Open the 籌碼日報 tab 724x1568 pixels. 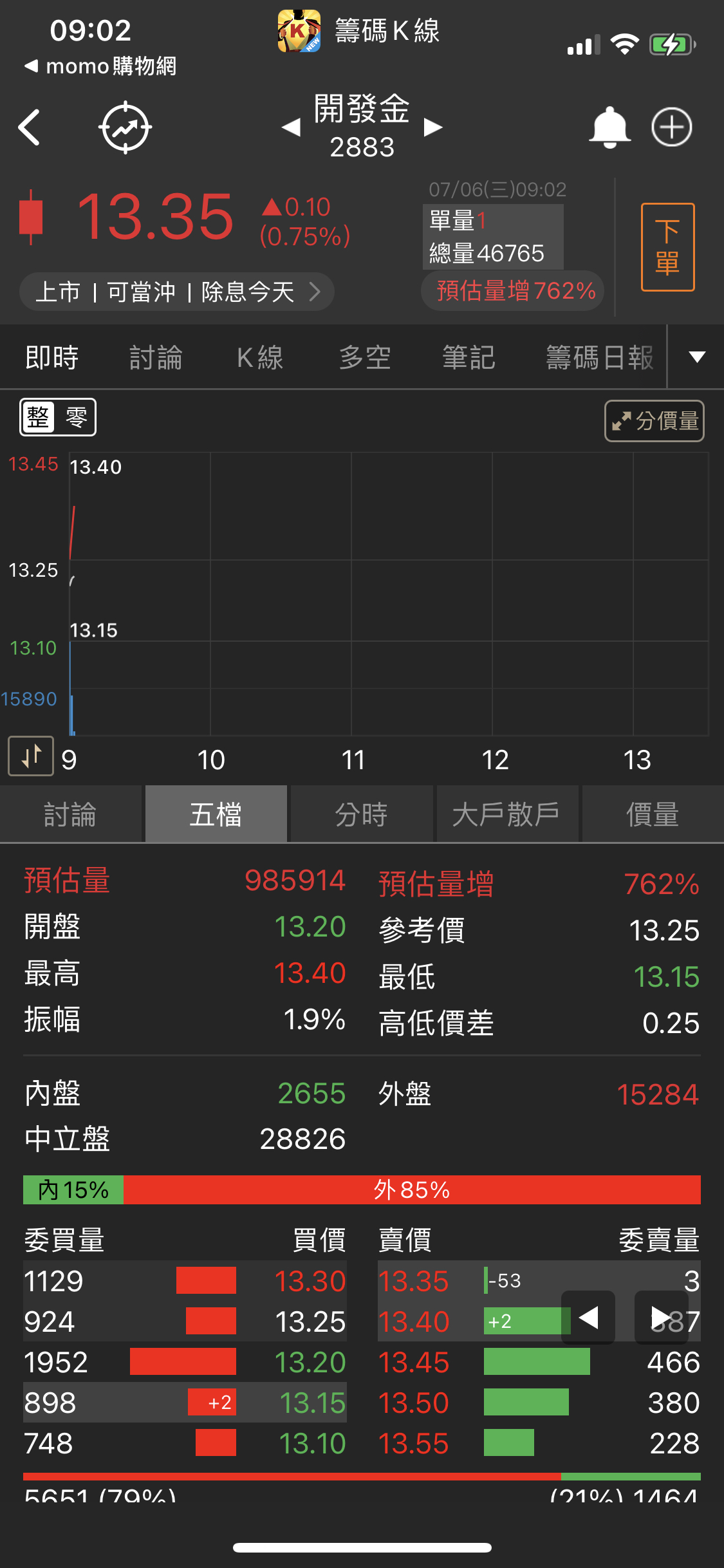click(599, 357)
